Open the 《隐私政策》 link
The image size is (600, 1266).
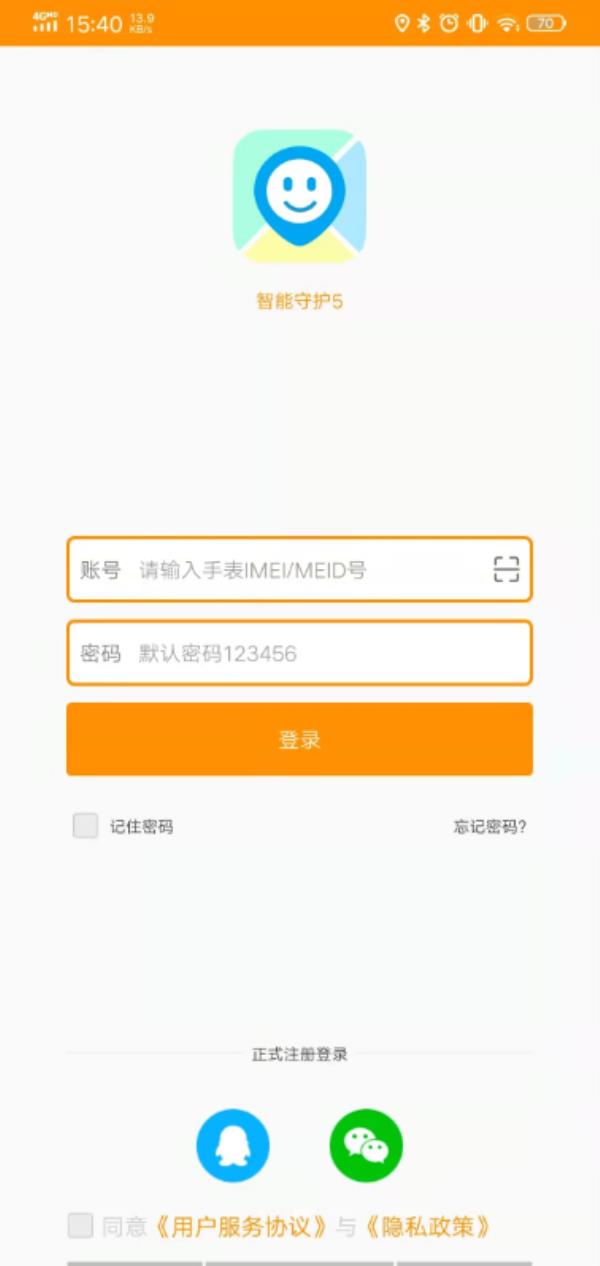coord(428,1227)
